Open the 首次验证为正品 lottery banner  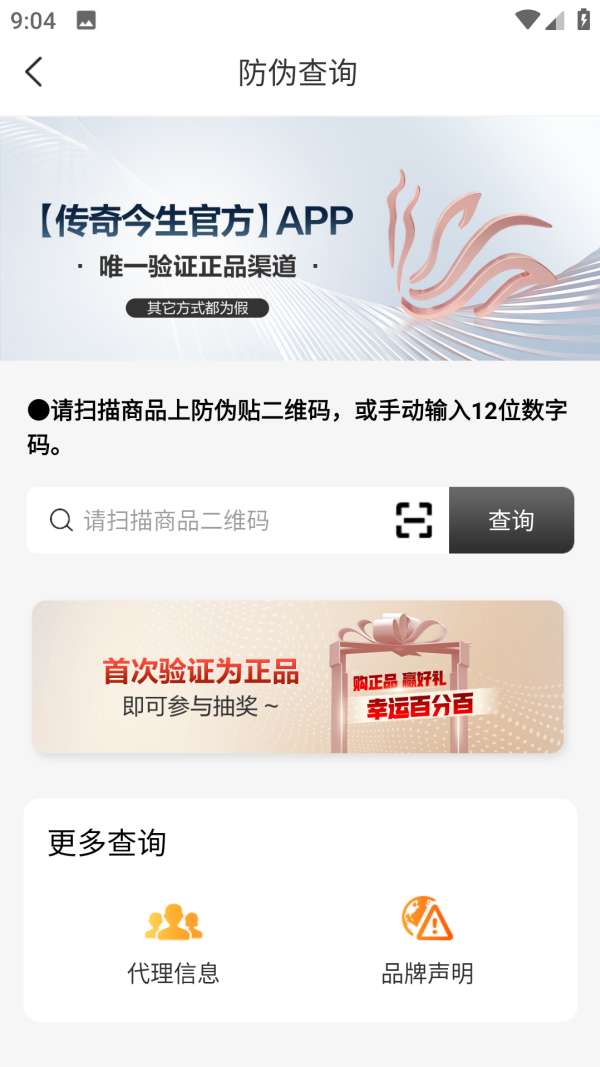click(298, 677)
